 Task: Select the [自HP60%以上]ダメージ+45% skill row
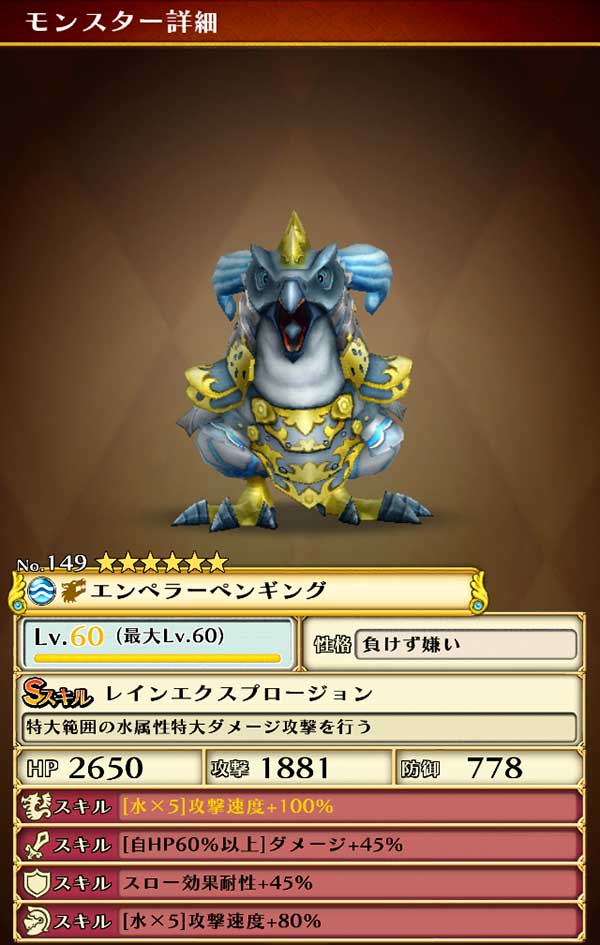tap(299, 844)
